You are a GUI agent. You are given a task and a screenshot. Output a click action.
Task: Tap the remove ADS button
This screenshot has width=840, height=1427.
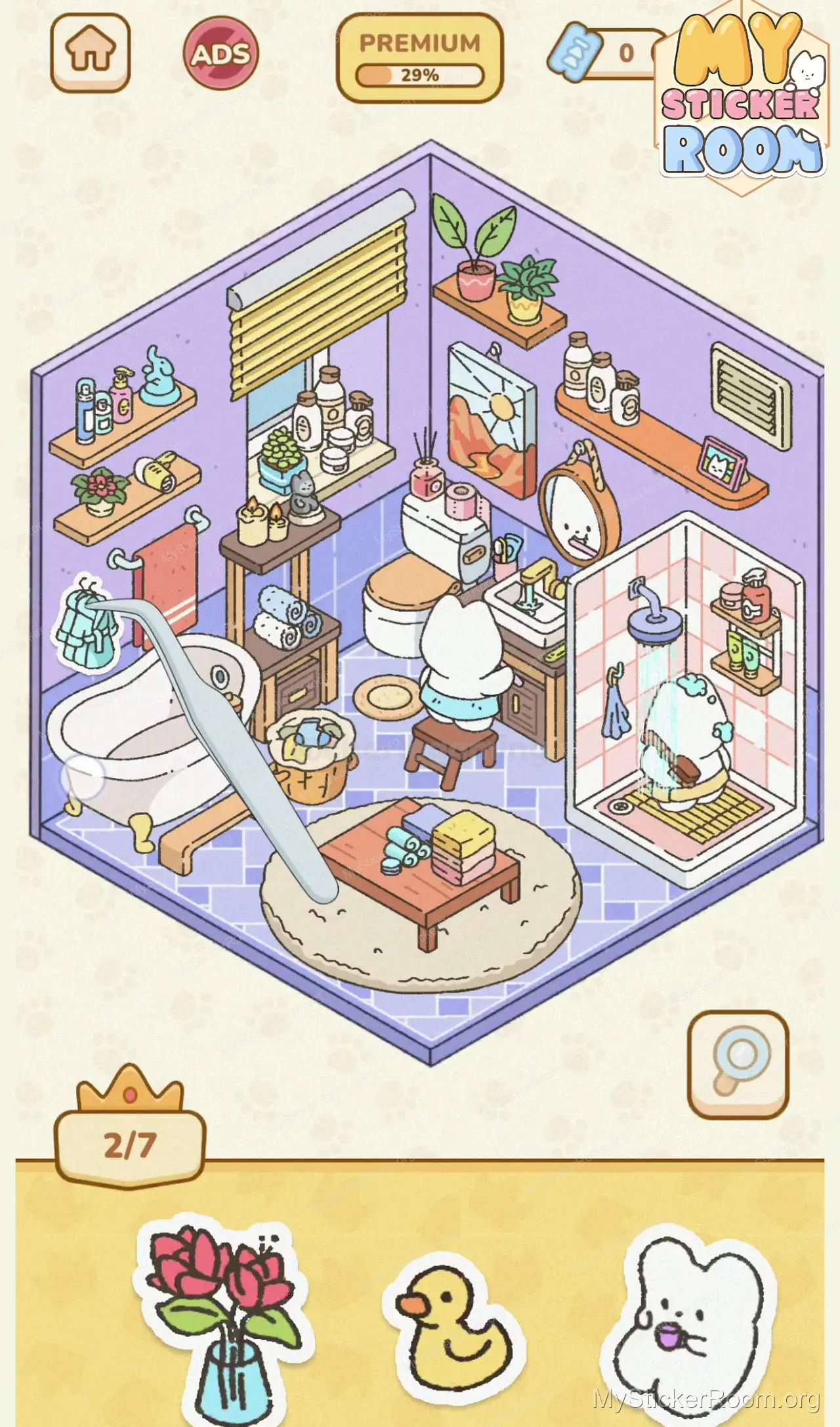(221, 54)
